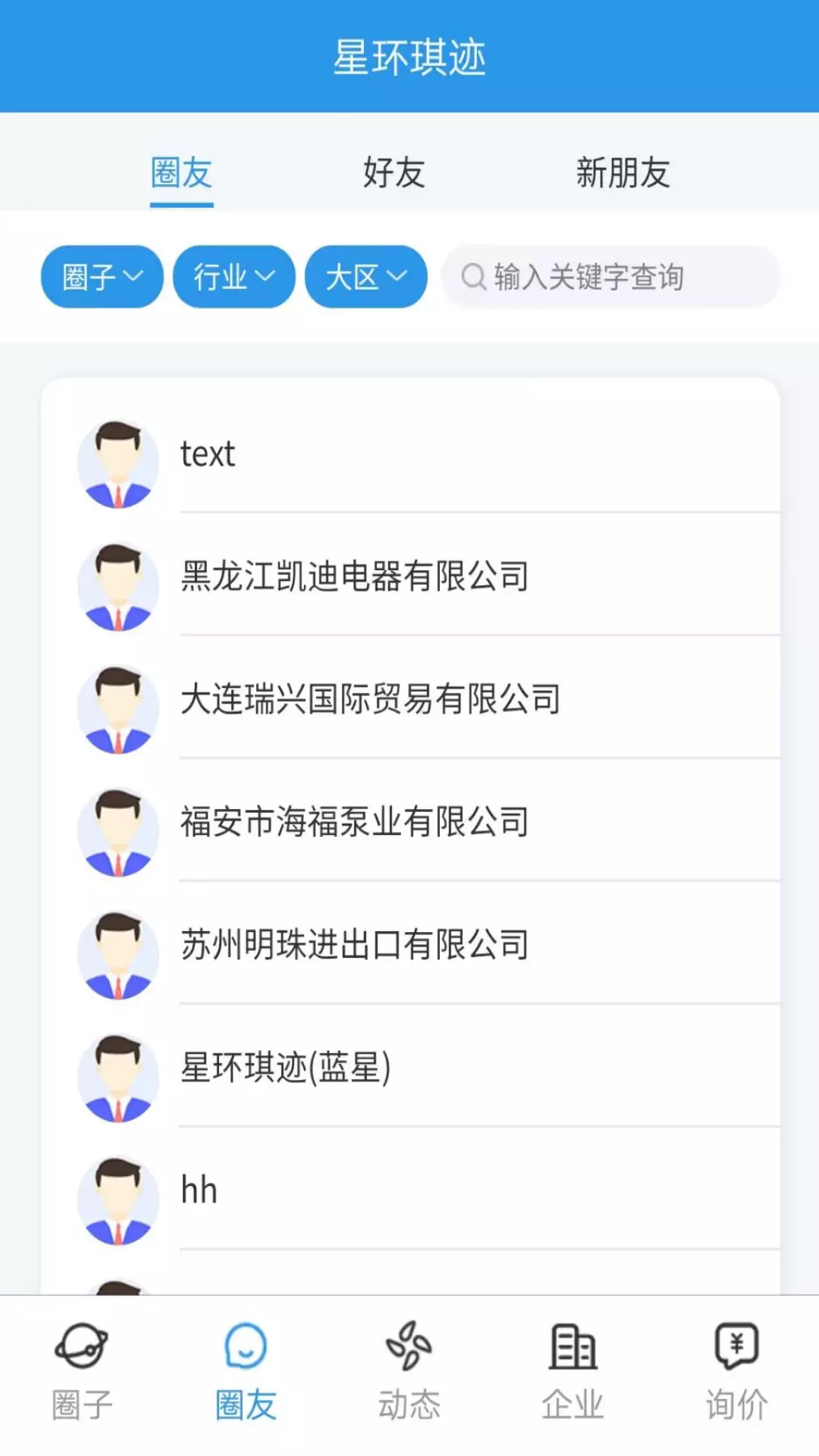Go to 动态 in bottom navigation

click(x=409, y=1373)
